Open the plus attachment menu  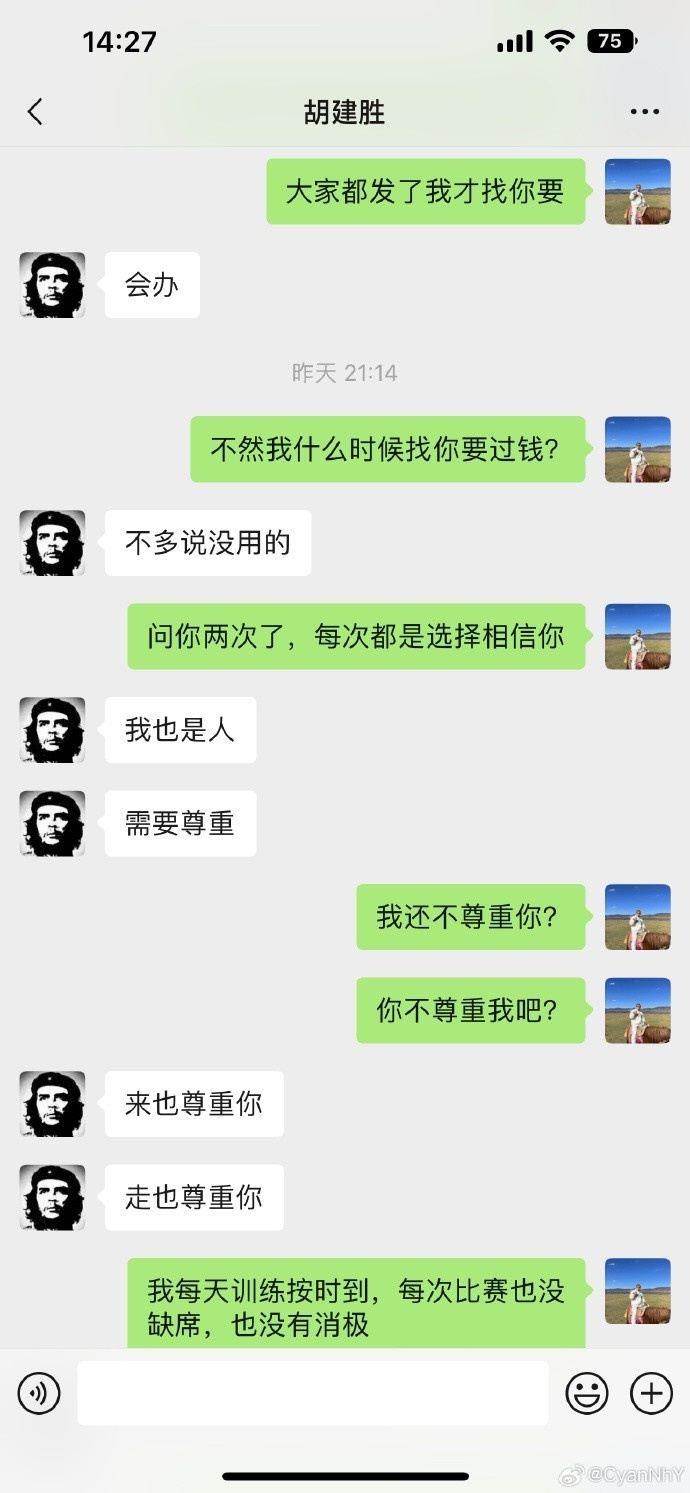pos(651,1392)
